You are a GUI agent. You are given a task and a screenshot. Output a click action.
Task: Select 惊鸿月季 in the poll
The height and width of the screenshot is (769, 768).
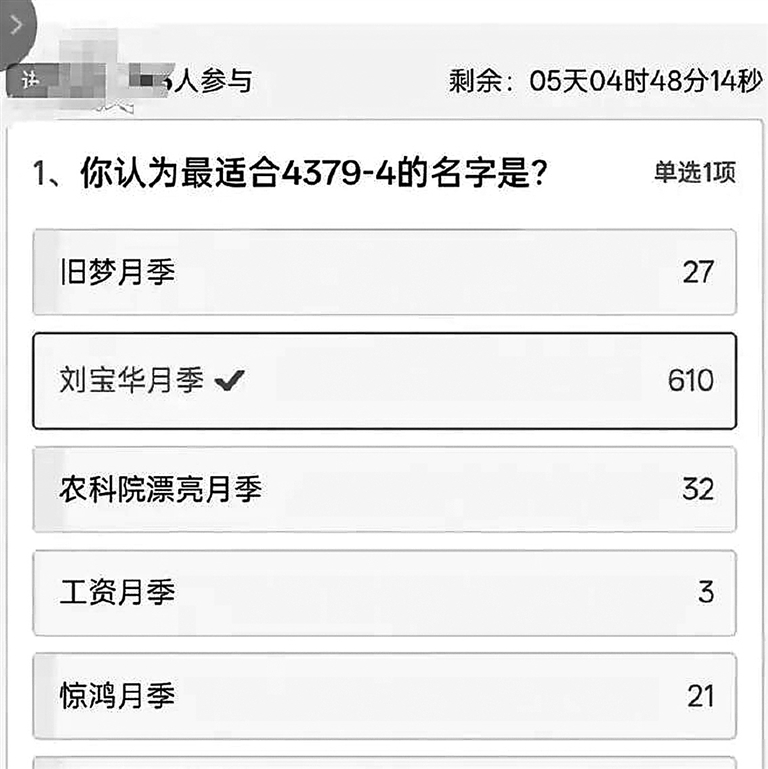pyautogui.click(x=385, y=695)
